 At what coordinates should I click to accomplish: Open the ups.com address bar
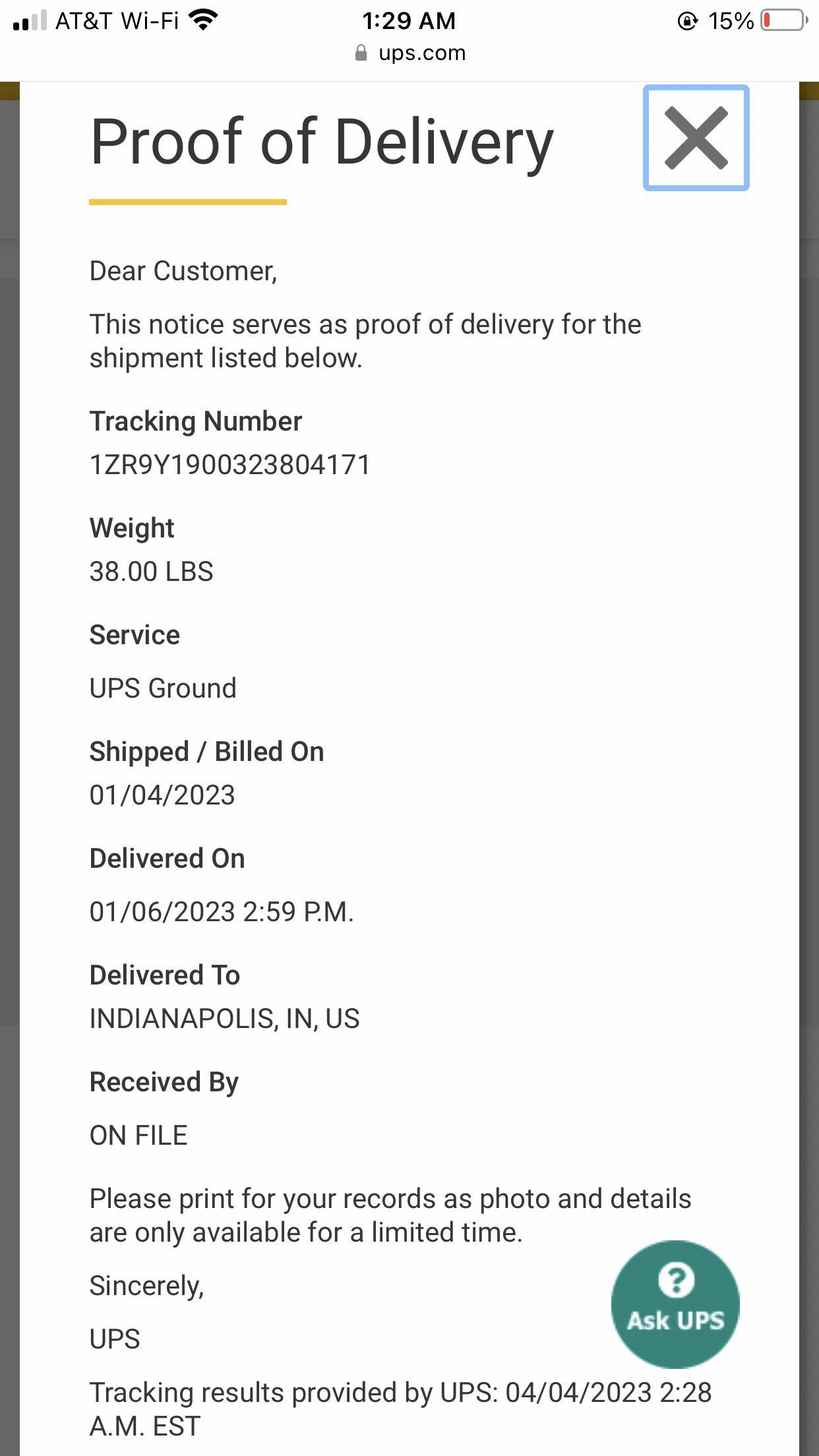click(422, 52)
